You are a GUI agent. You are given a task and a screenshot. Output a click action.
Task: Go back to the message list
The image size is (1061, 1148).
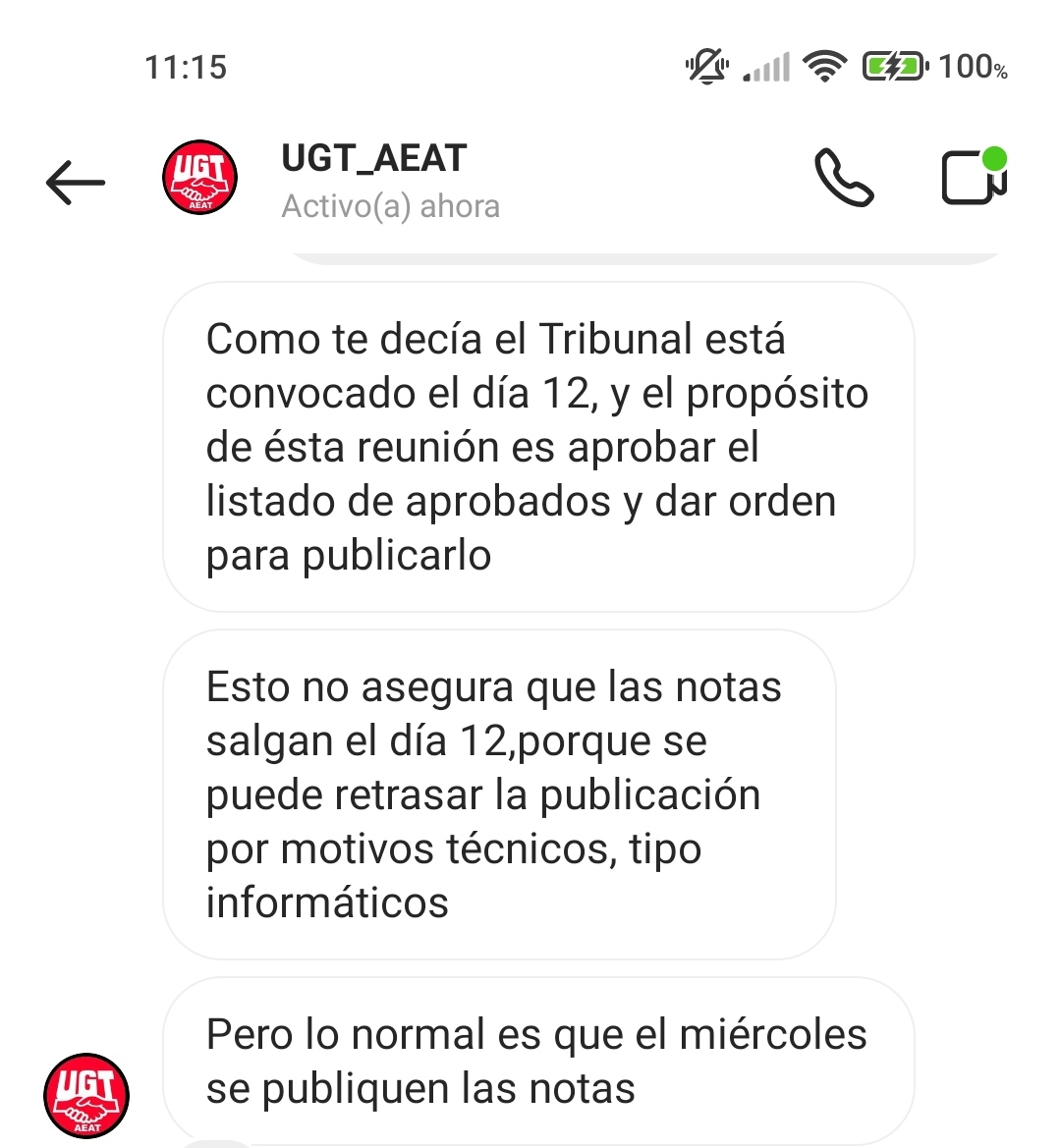click(x=75, y=182)
